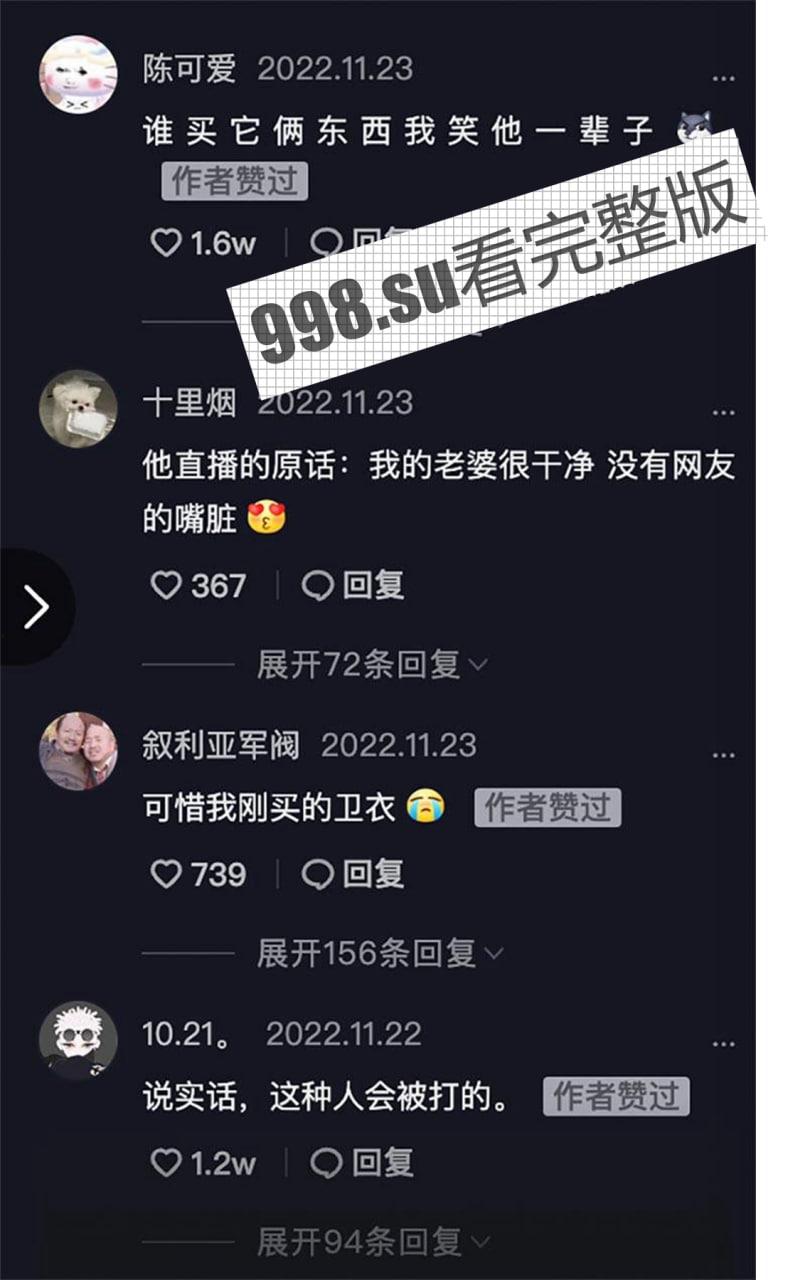The height and width of the screenshot is (1280, 810).
Task: Like 叙利亚军阀's comment with 739 likes
Action: pyautogui.click(x=165, y=875)
